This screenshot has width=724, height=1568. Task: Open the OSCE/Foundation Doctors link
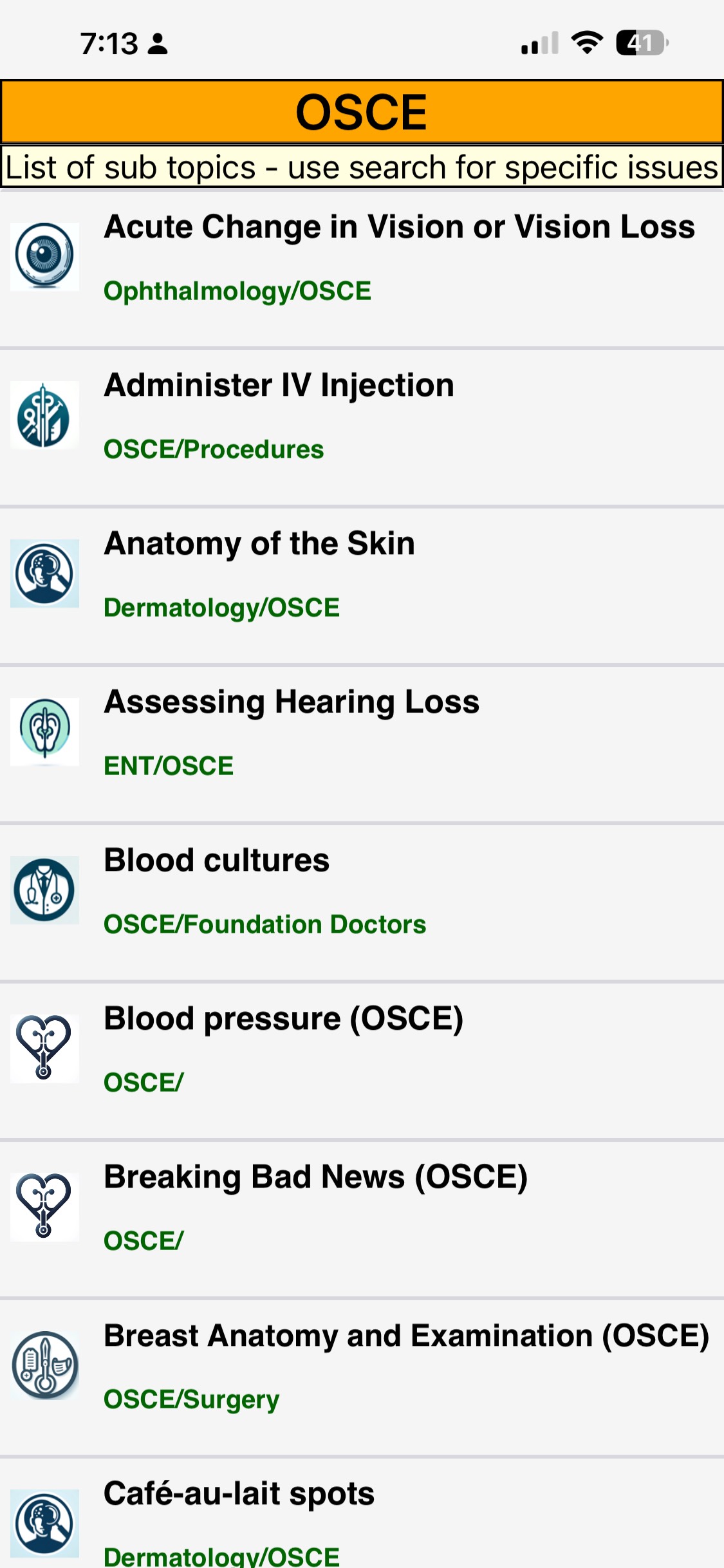[x=265, y=924]
